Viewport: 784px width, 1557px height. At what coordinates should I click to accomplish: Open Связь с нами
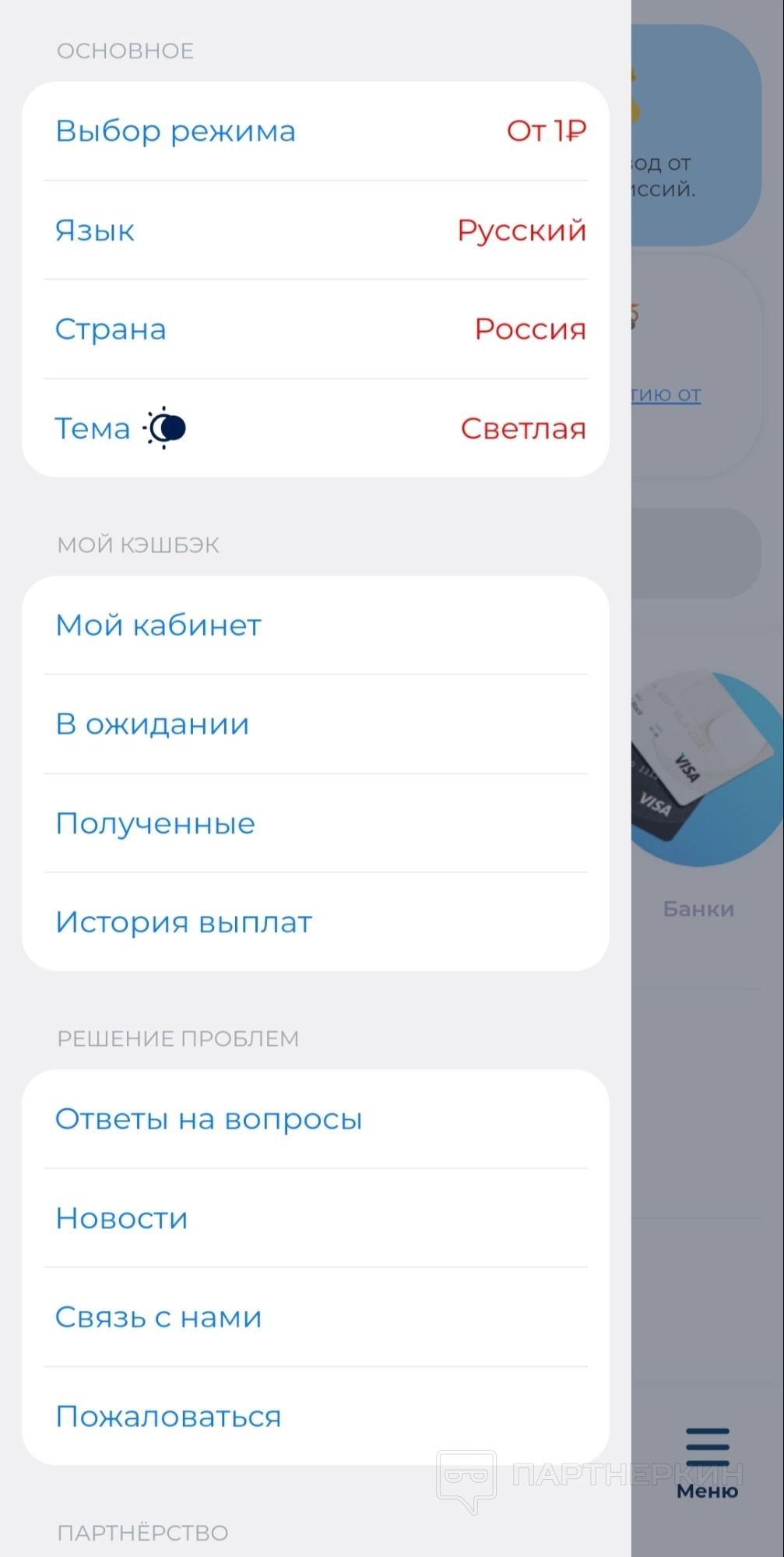[x=315, y=1317]
